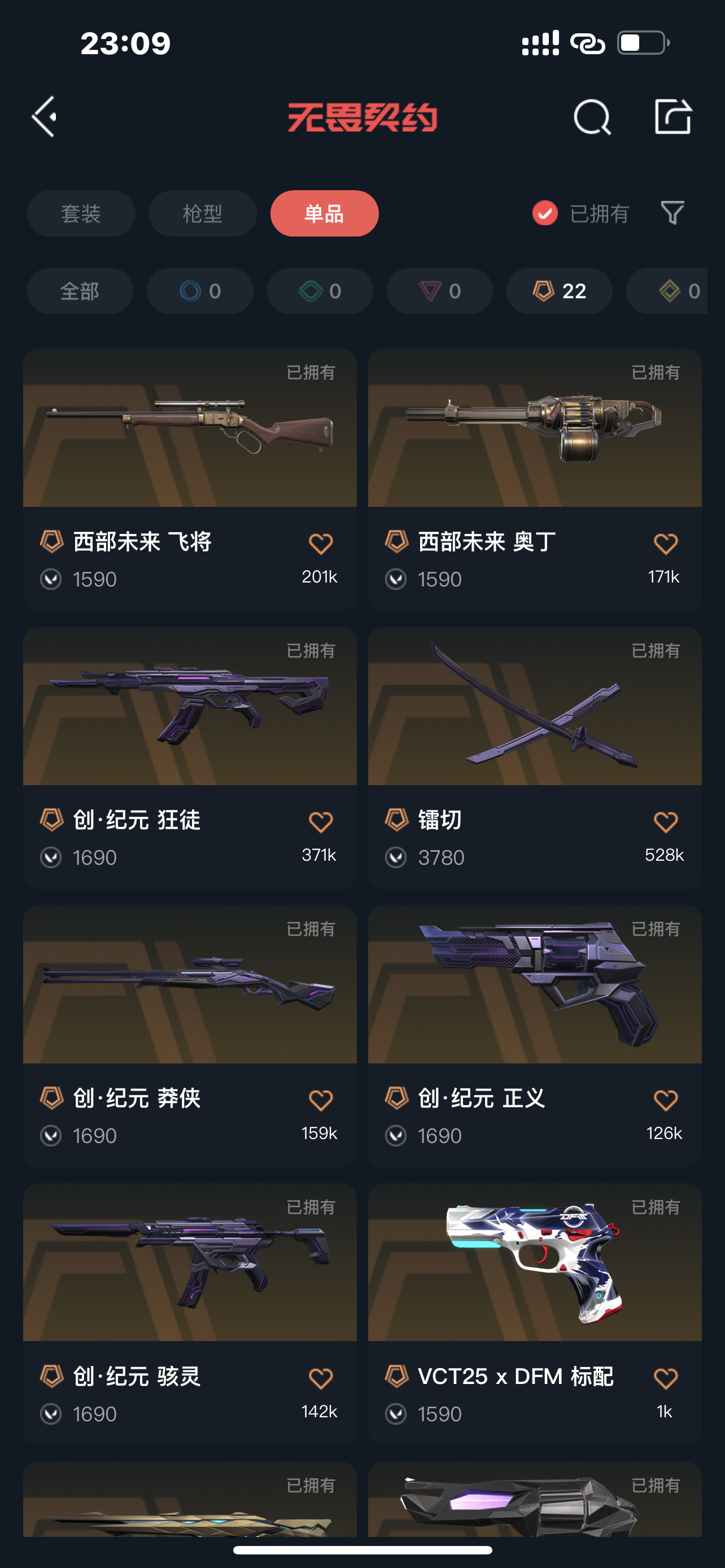Open the 西部未来 飞将 skin card
The width and height of the screenshot is (725, 1568).
coord(189,428)
